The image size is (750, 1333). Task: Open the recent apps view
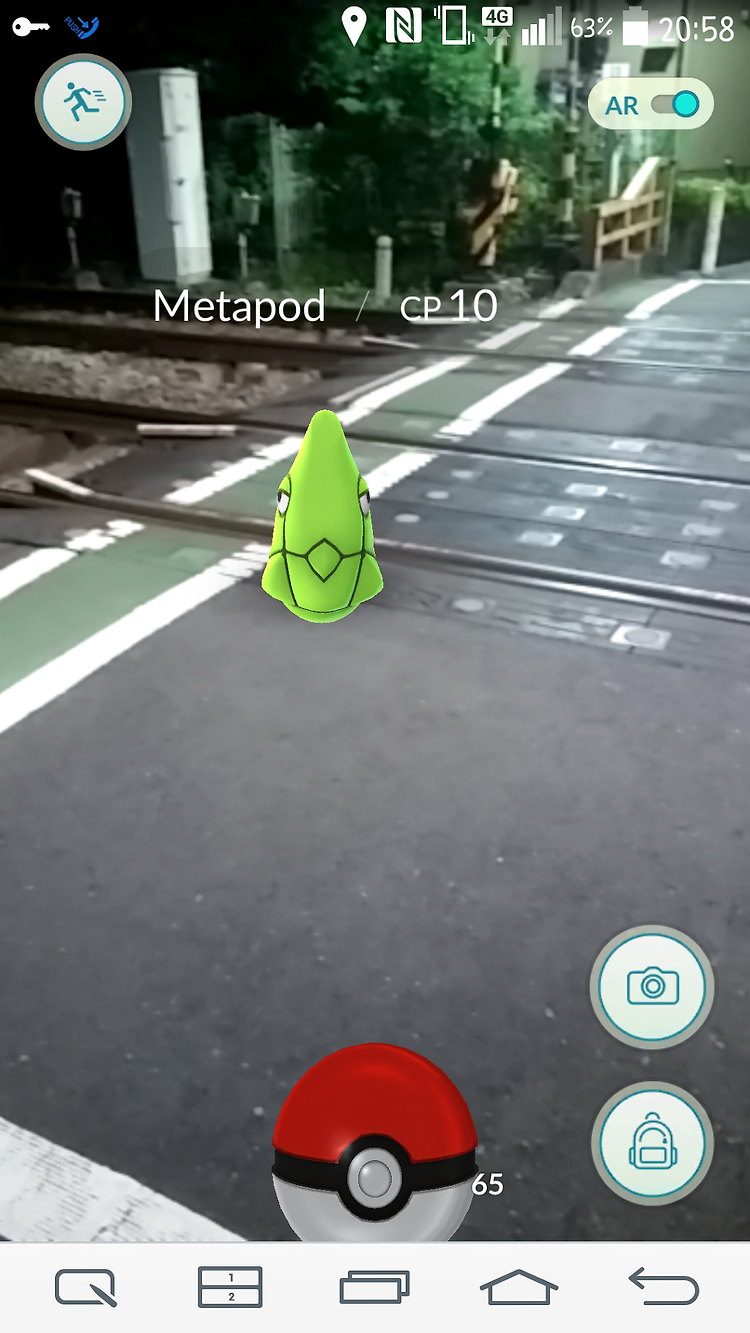tap(375, 1287)
